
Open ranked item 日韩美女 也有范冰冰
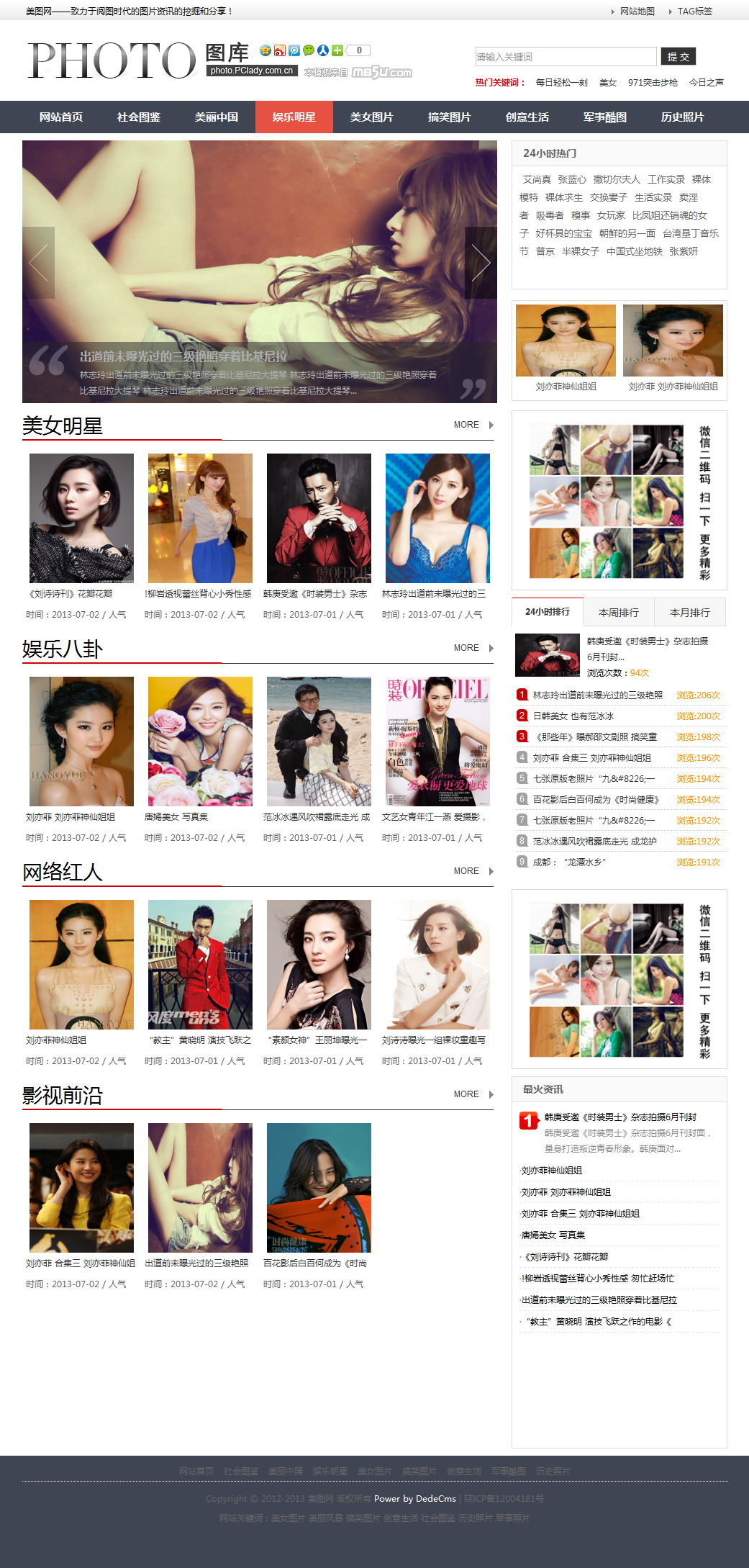pyautogui.click(x=573, y=716)
